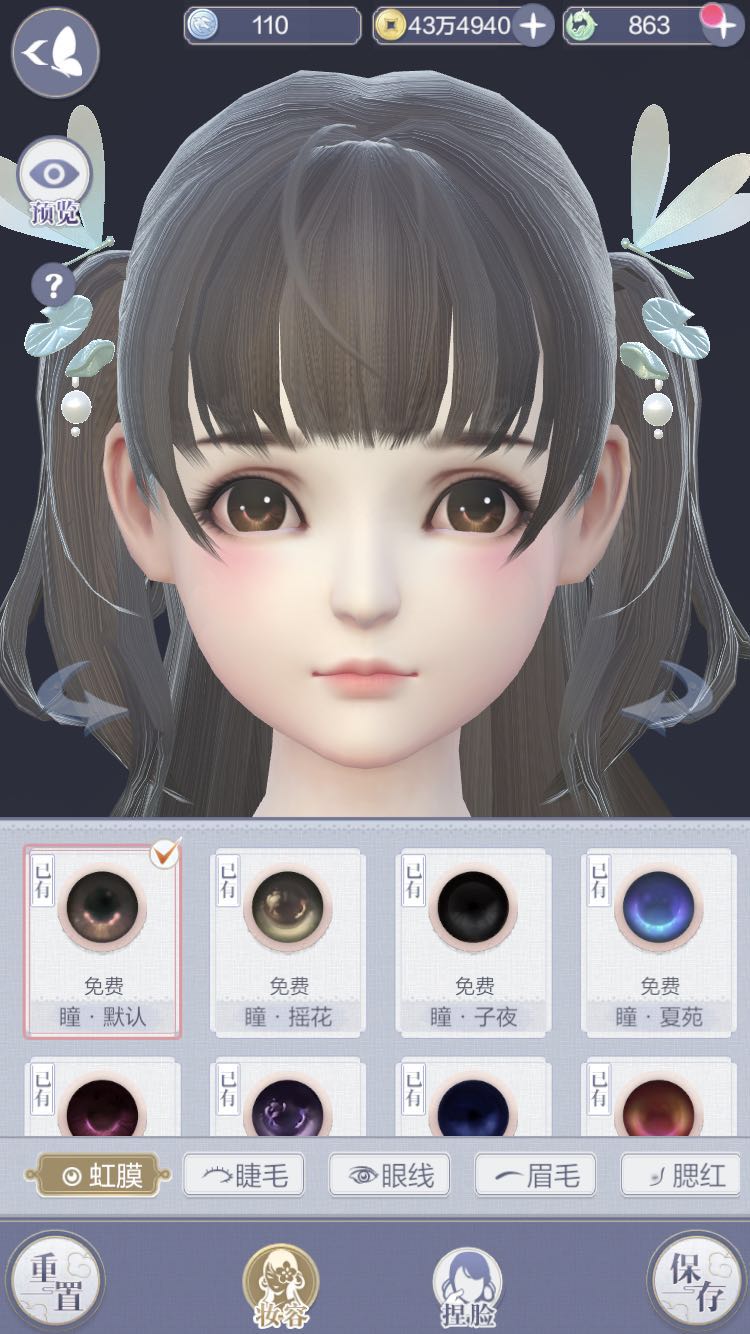Add more coins with the plus next to 43万4940
750x1334 pixels.
pos(533,26)
